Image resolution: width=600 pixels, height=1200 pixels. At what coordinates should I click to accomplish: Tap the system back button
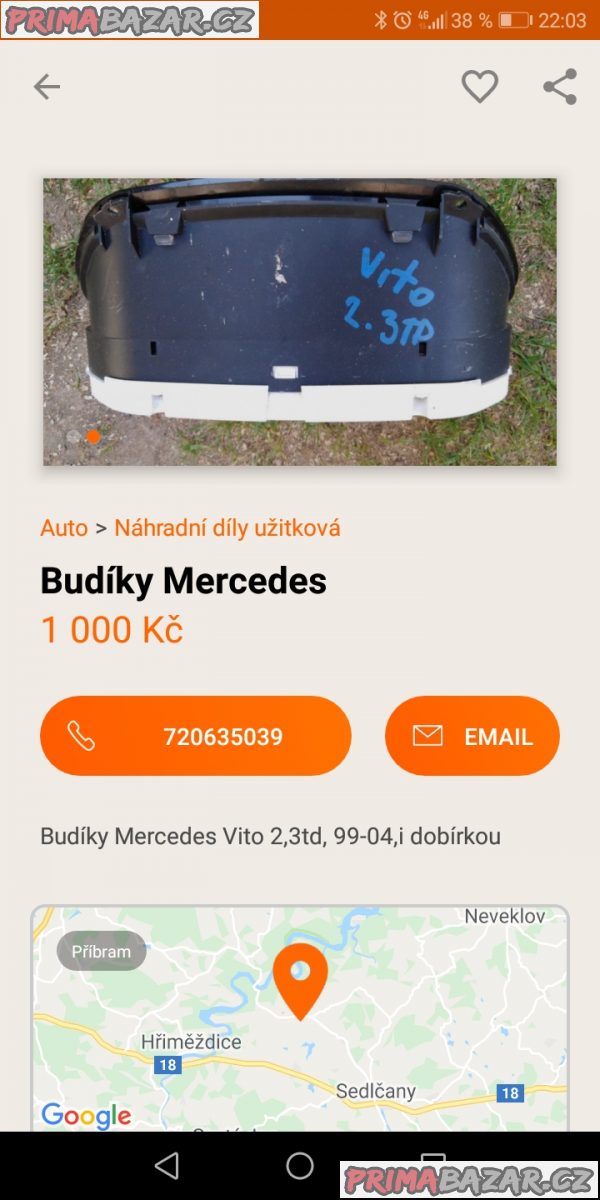click(167, 1165)
